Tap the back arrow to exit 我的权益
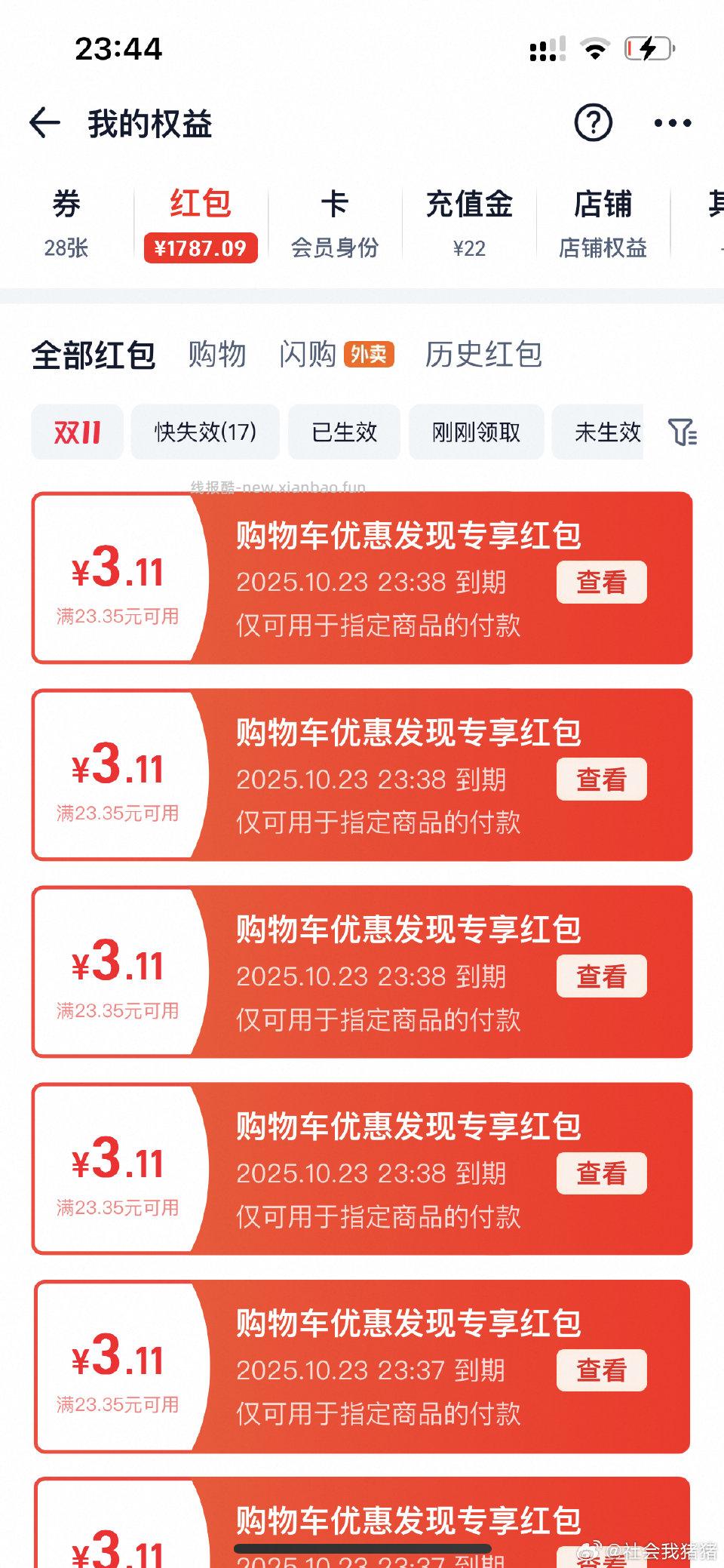Screen dimensions: 724x1568 coord(45,123)
